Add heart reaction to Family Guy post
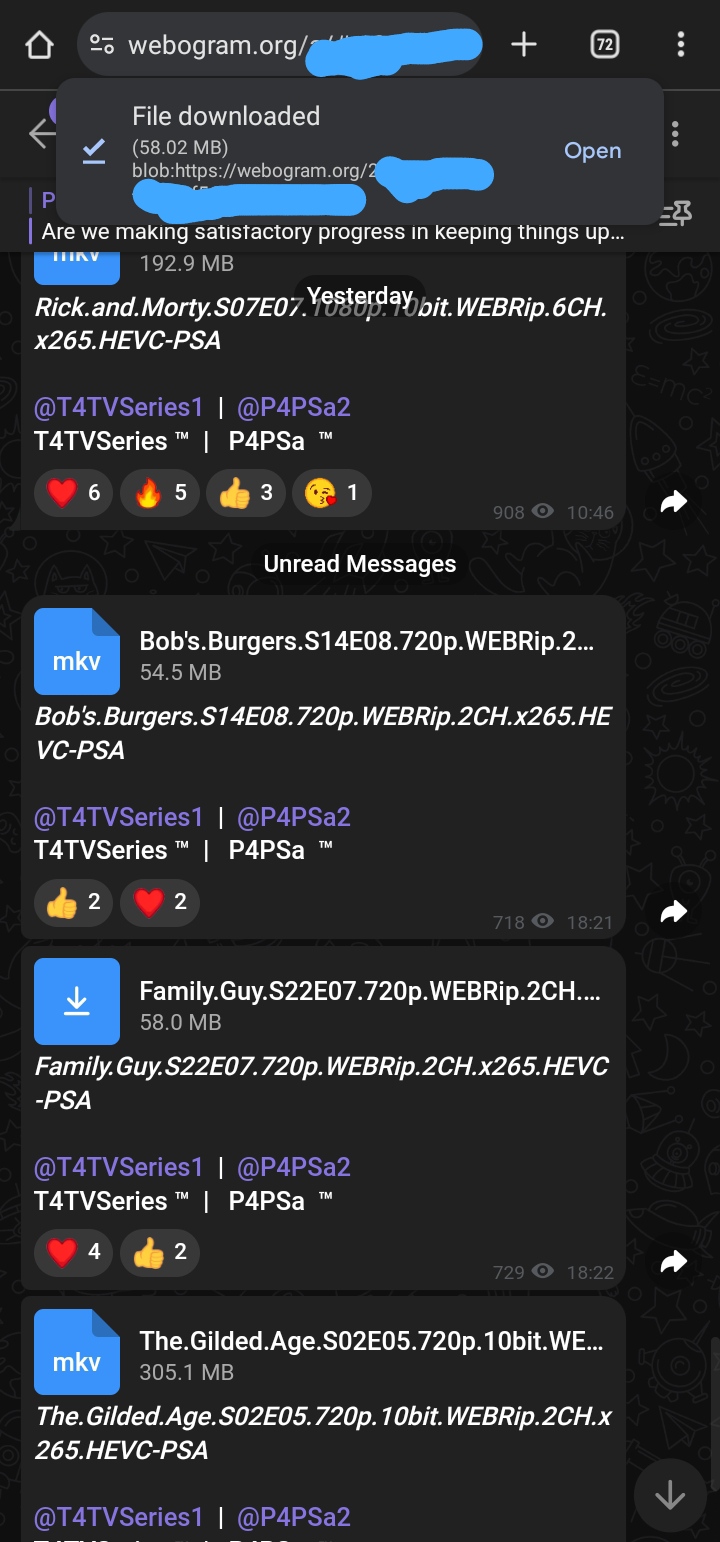 coord(74,1252)
